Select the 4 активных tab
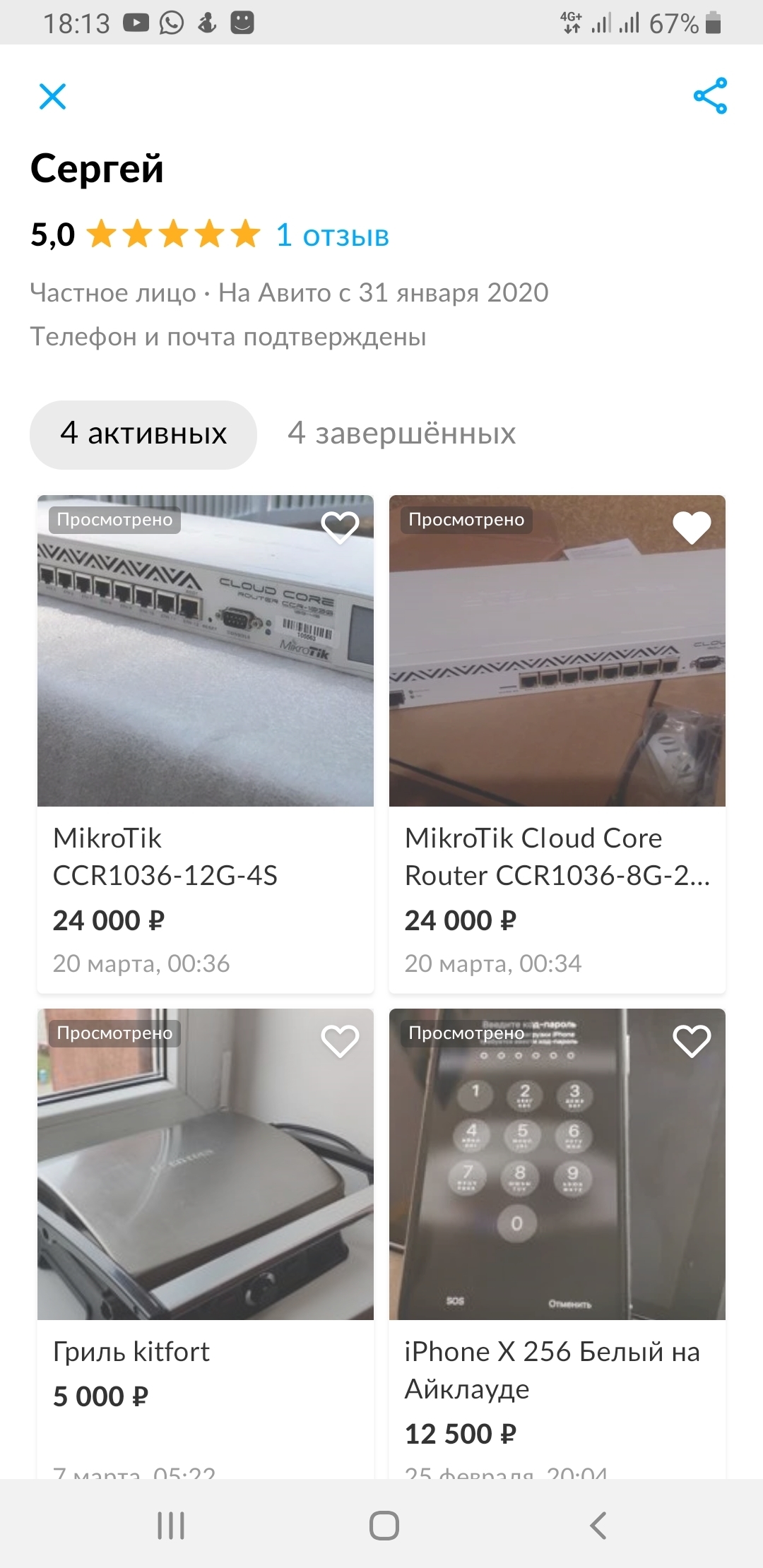 (143, 434)
